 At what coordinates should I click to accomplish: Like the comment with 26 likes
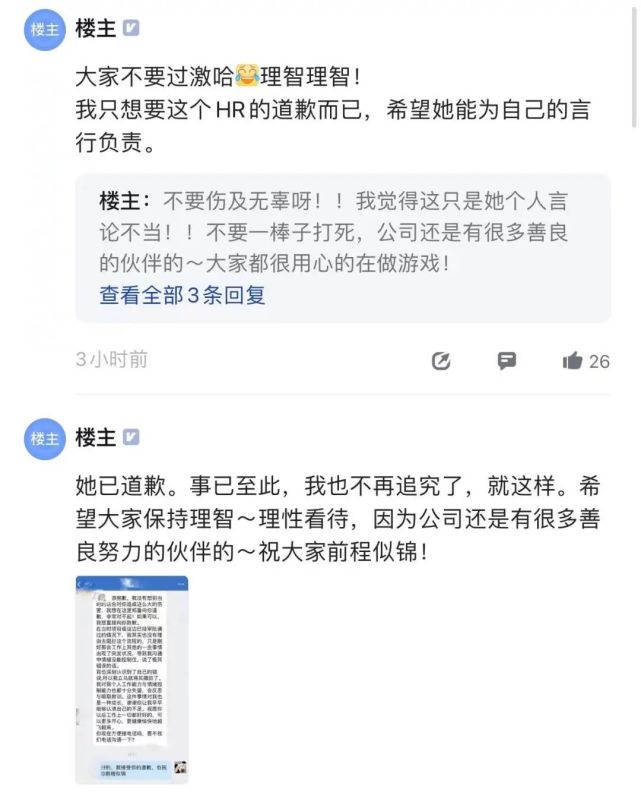[x=574, y=361]
